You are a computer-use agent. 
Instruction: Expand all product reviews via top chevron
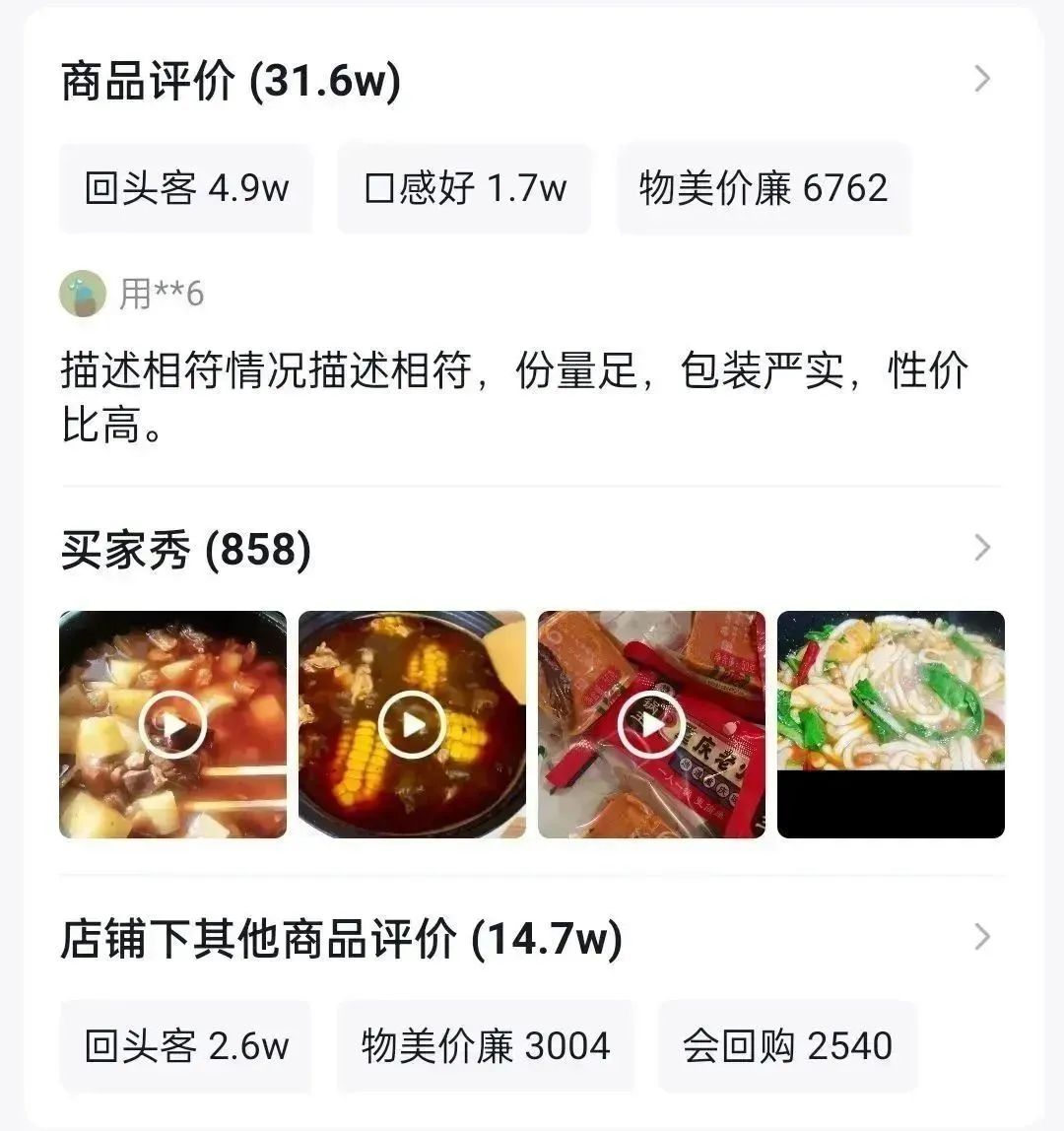pyautogui.click(x=982, y=79)
